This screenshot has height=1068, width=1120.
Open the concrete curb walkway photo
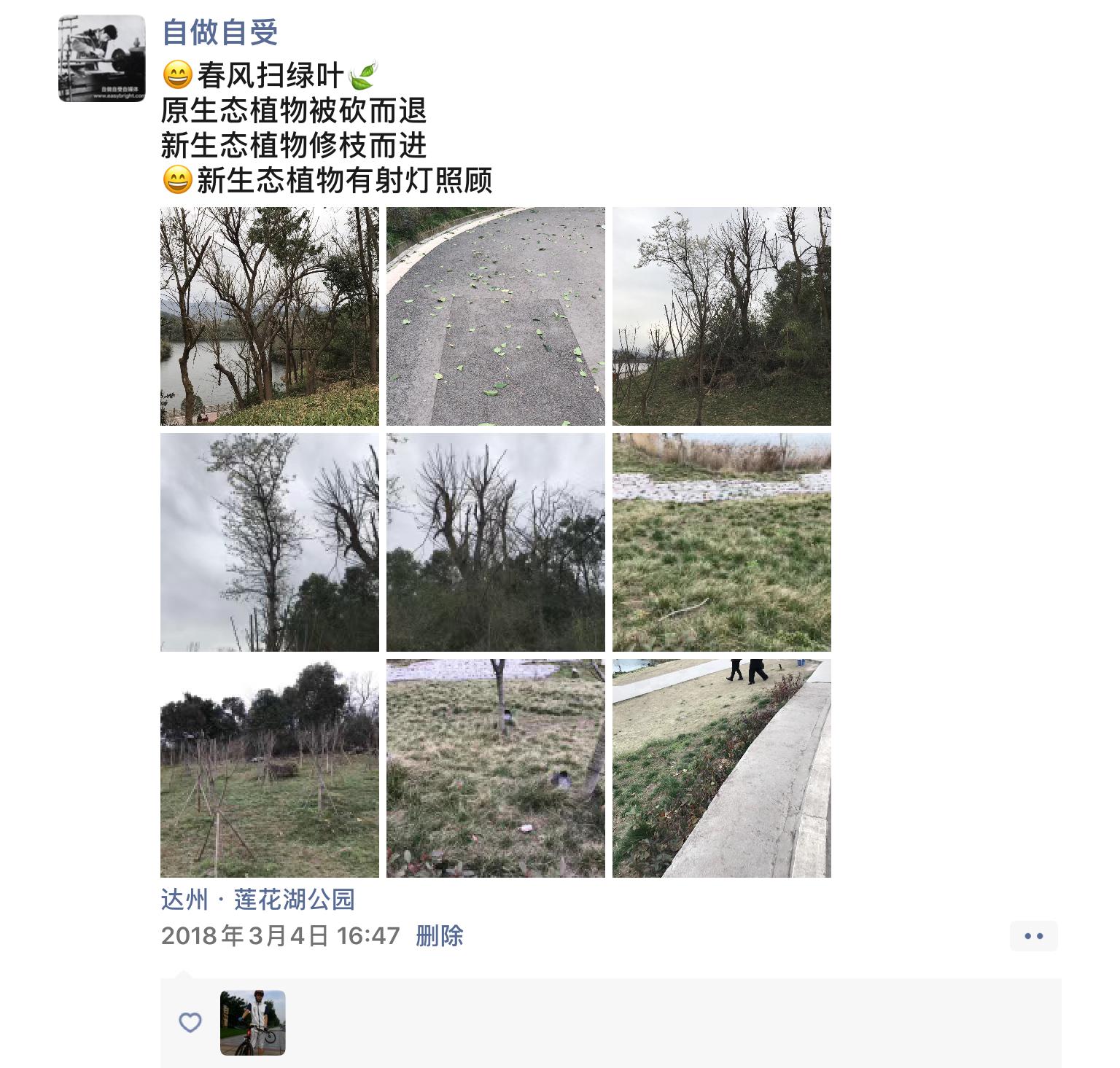pyautogui.click(x=722, y=768)
